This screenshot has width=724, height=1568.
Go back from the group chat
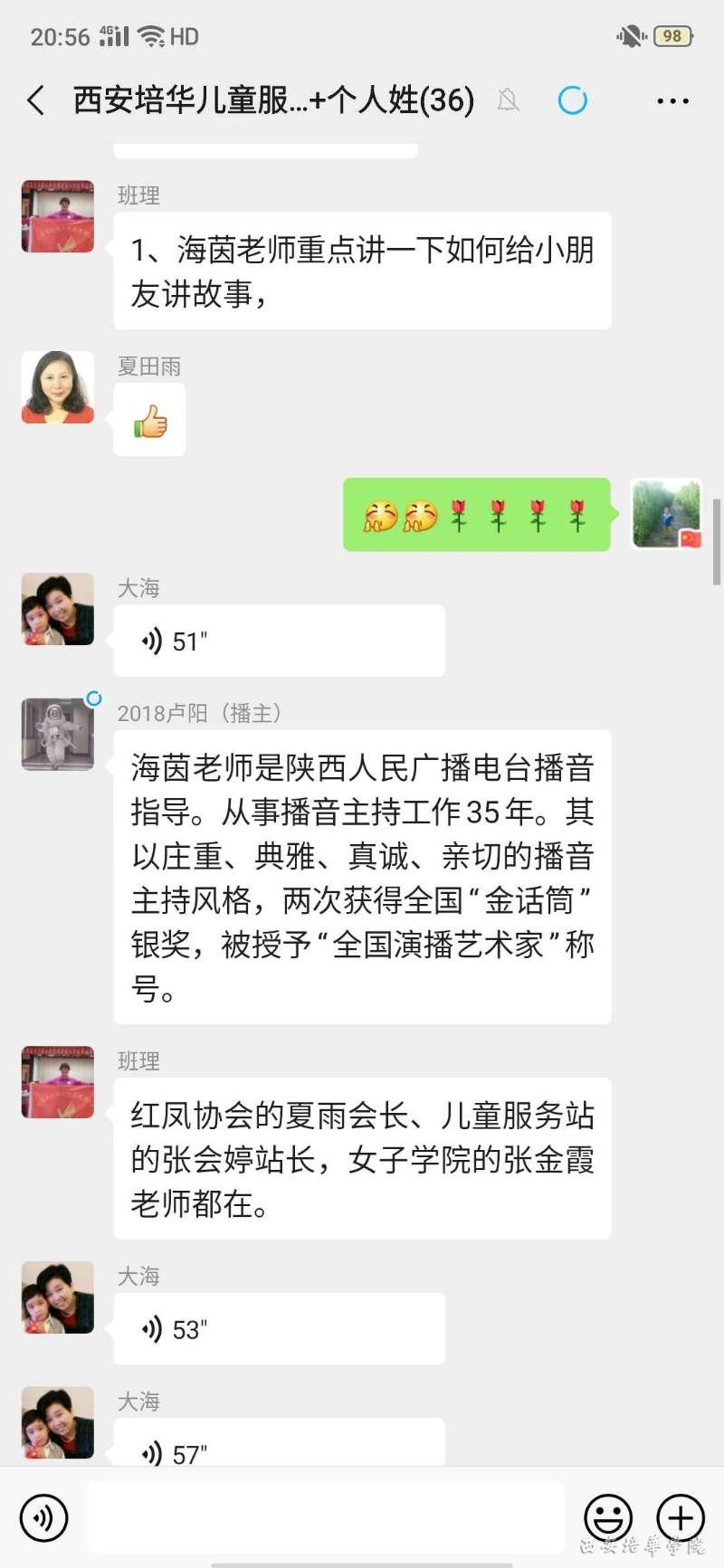[x=36, y=100]
